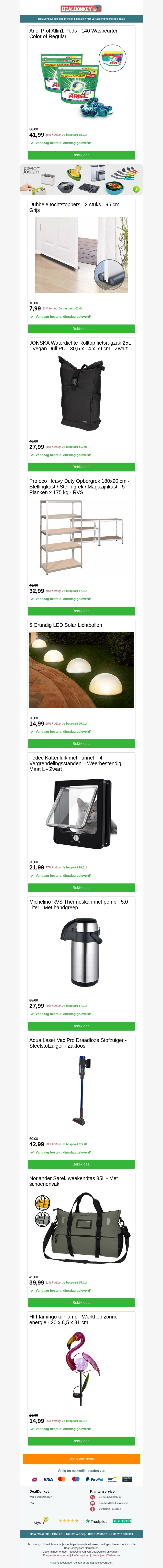Viewport: 163px width, 1568px height.
Task: Tap Bekijk deal for Dubbele tochtstoppers
Action: [x=81, y=329]
